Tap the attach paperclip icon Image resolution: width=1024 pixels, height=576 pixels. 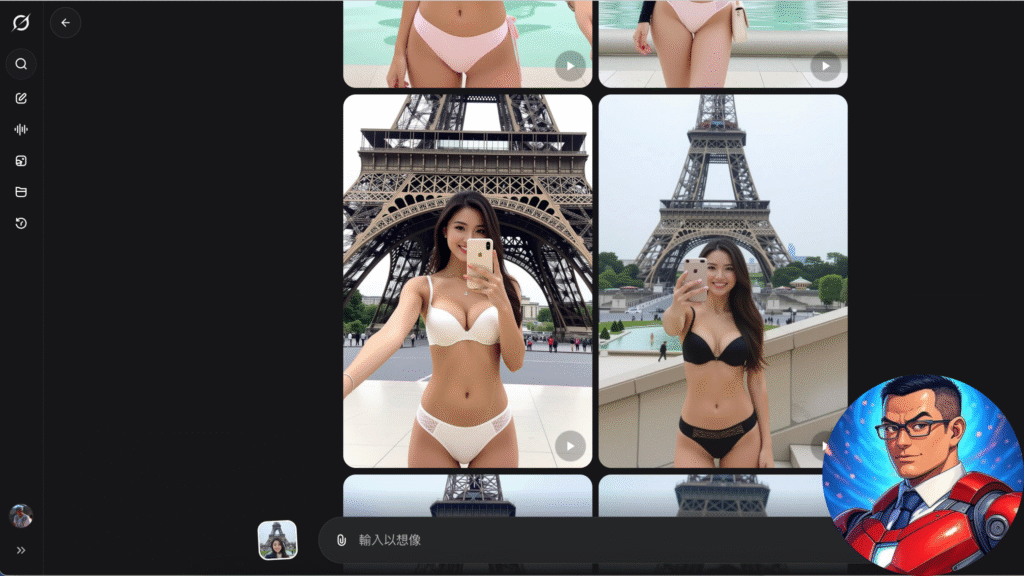click(x=341, y=540)
